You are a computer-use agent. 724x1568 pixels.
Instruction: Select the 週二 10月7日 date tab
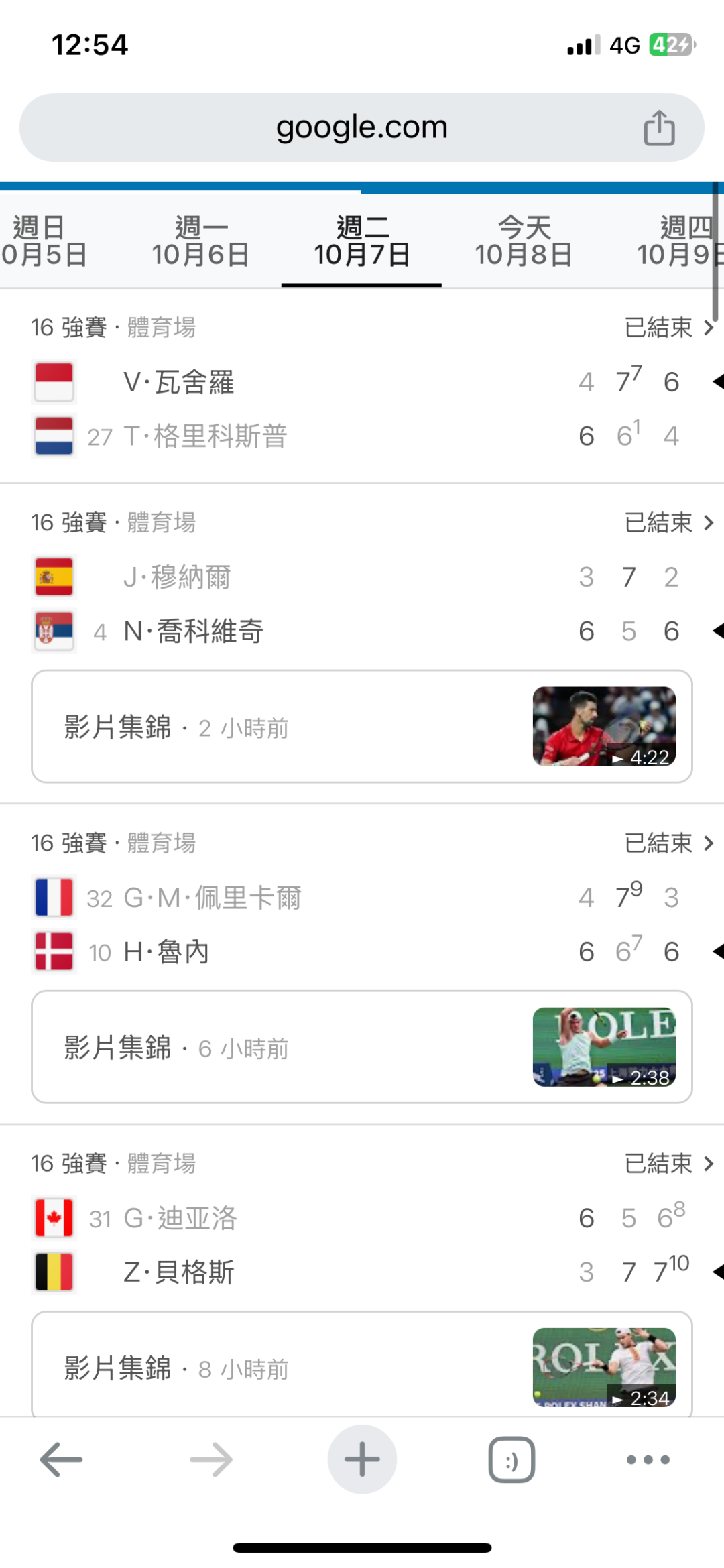pyautogui.click(x=362, y=241)
